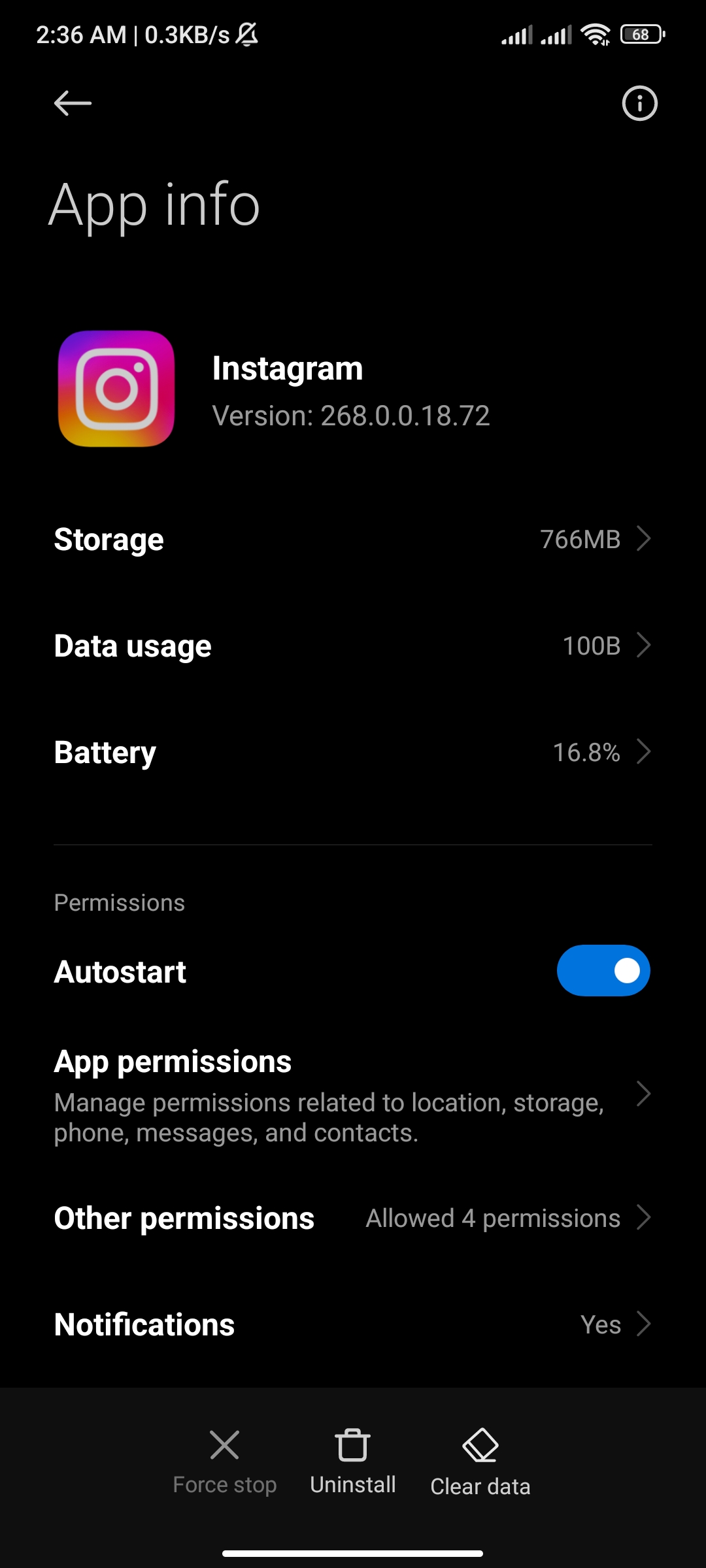Force stop the Instagram app

[225, 1461]
